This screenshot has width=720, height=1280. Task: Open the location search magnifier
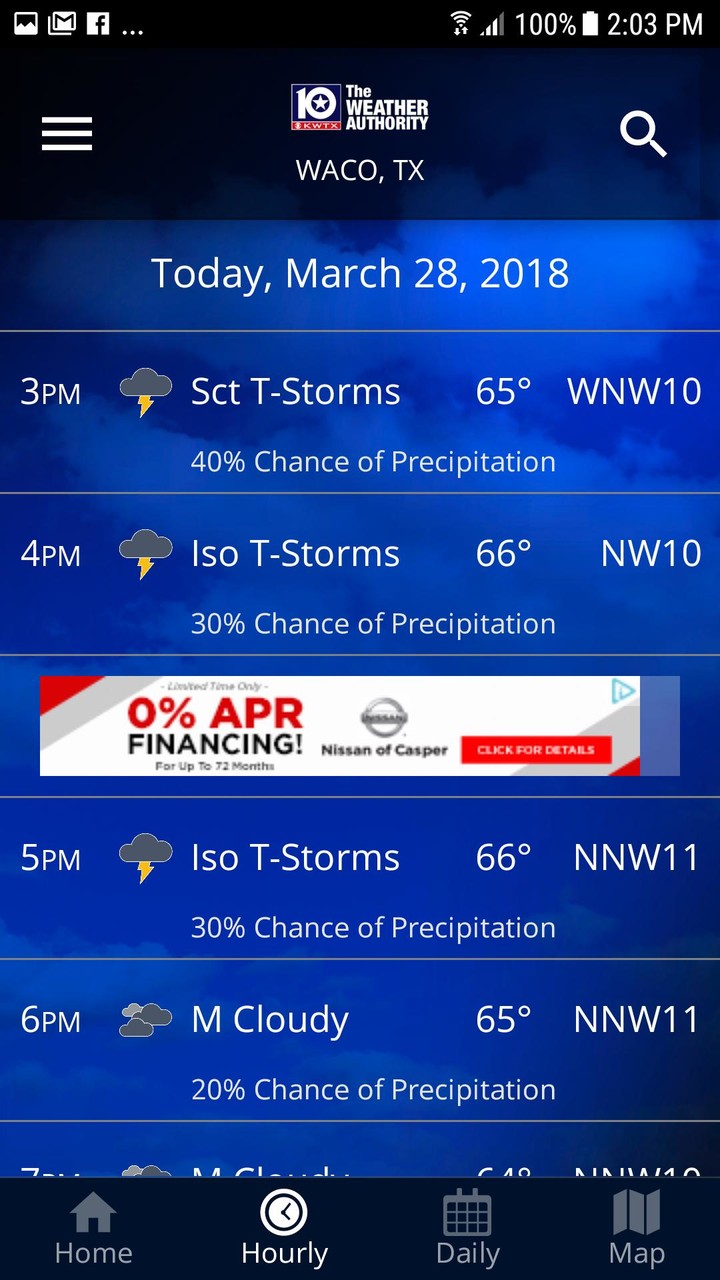click(643, 134)
